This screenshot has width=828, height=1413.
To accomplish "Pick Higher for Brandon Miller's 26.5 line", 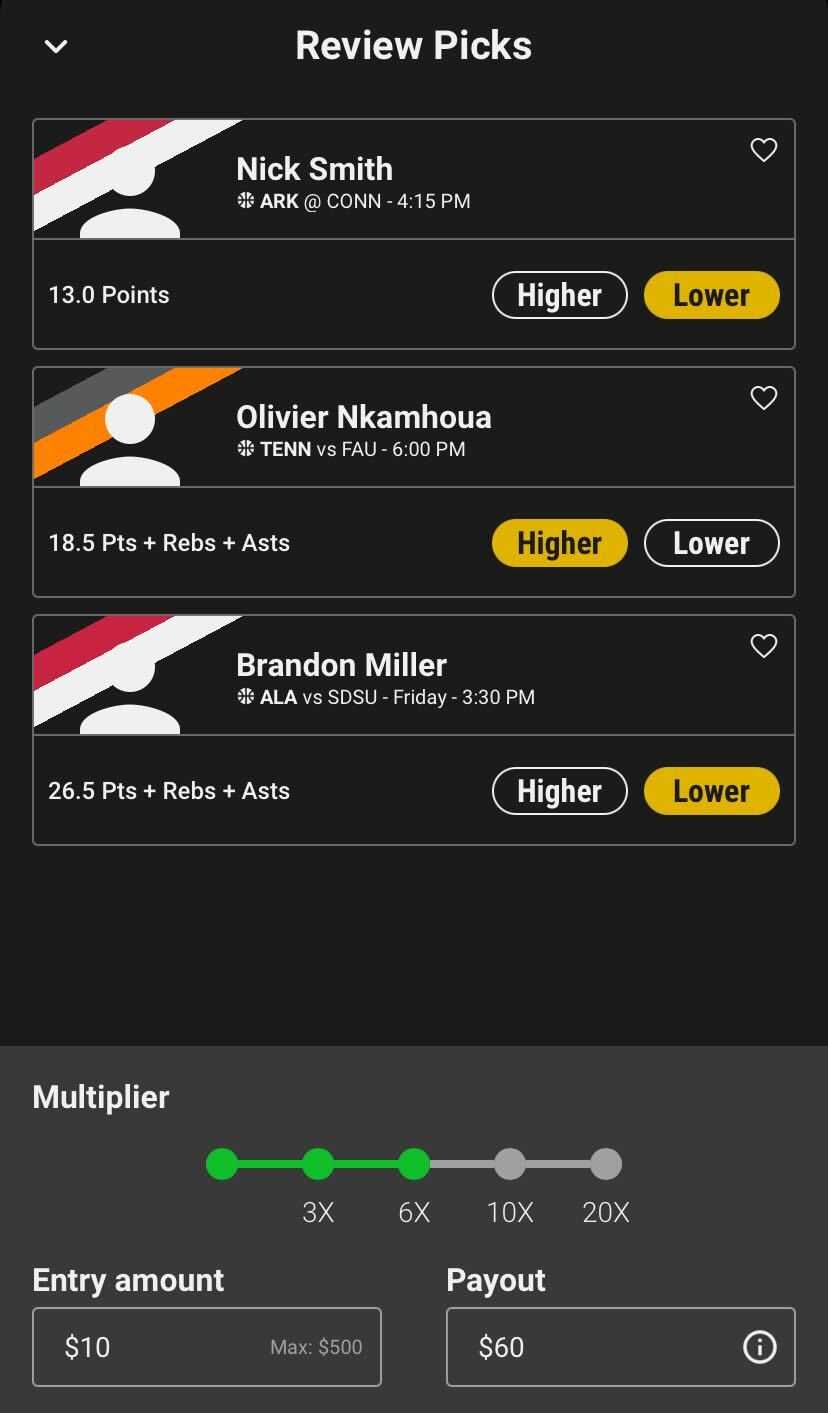I will click(x=560, y=791).
